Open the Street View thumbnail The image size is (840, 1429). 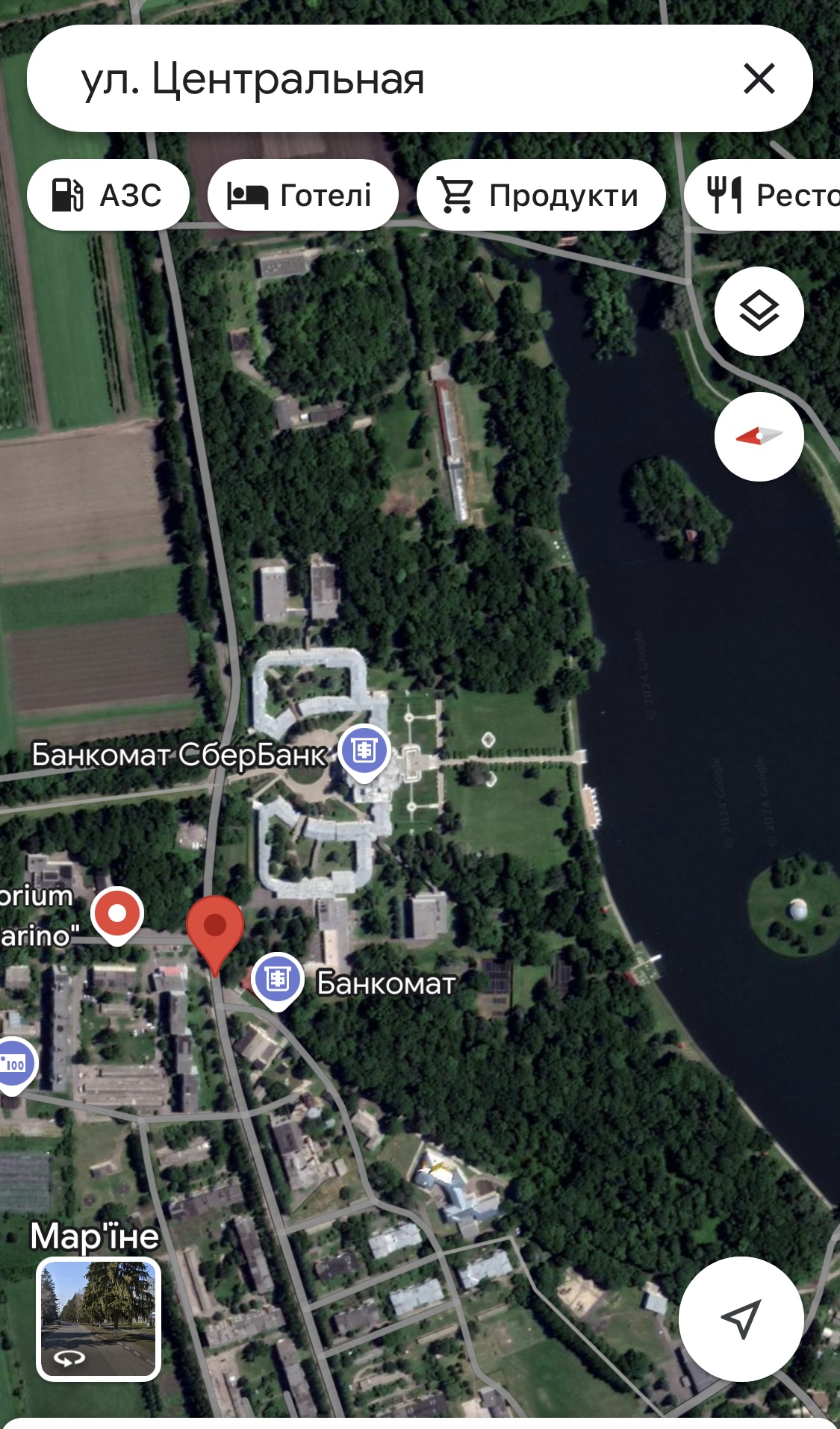click(99, 1319)
